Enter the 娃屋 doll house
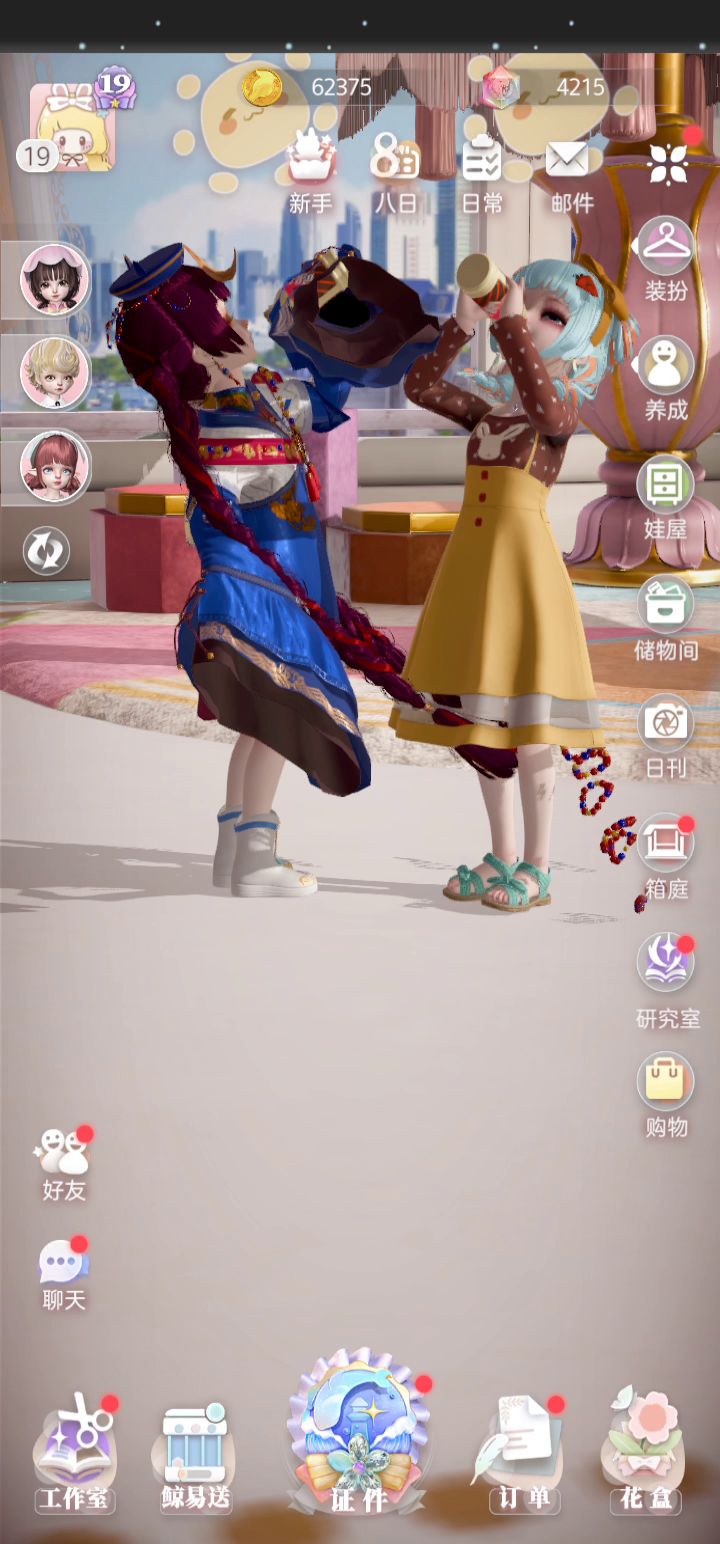Viewport: 720px width, 1544px height. point(666,498)
